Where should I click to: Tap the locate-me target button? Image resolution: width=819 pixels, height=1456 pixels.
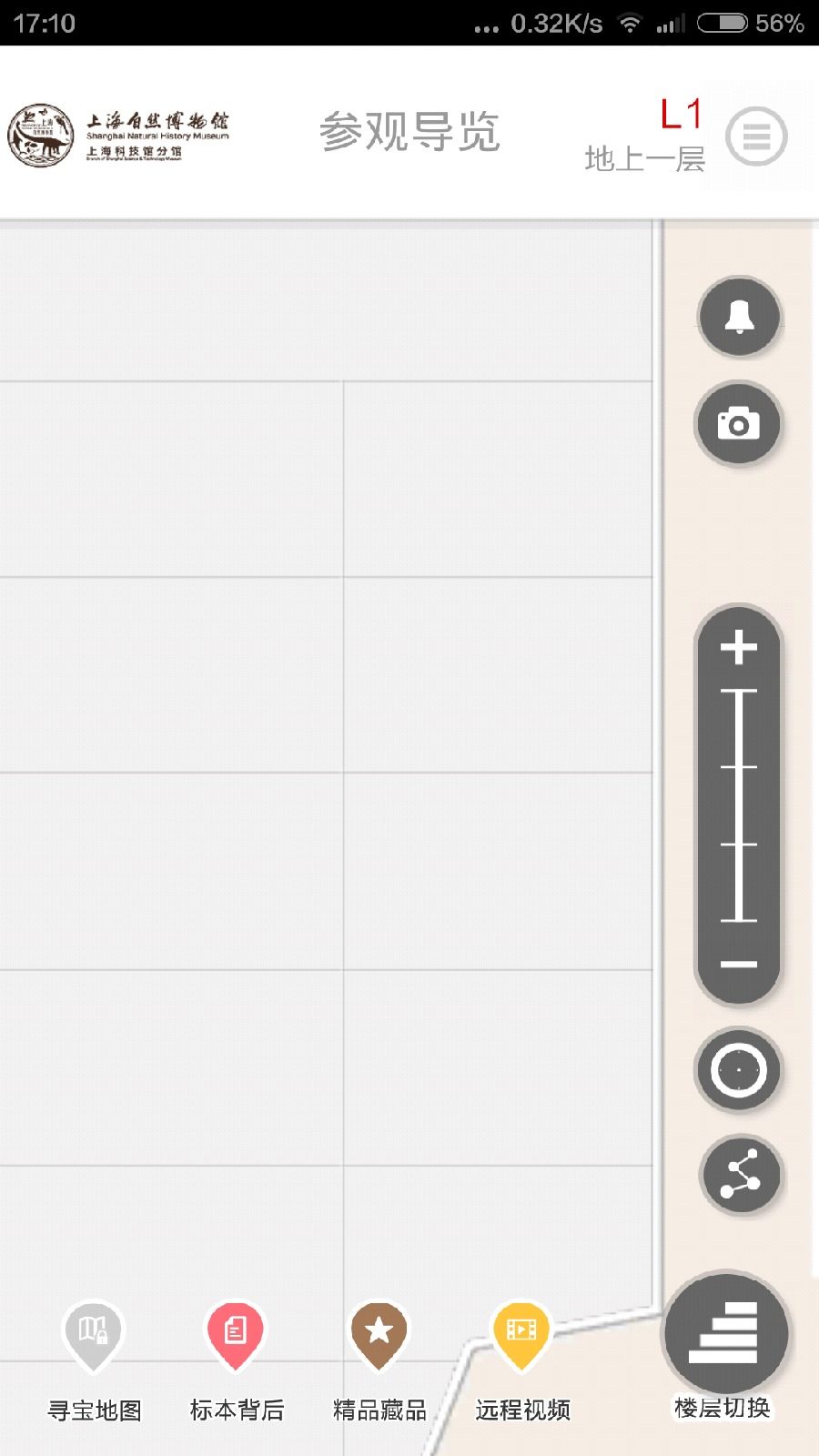click(739, 1070)
